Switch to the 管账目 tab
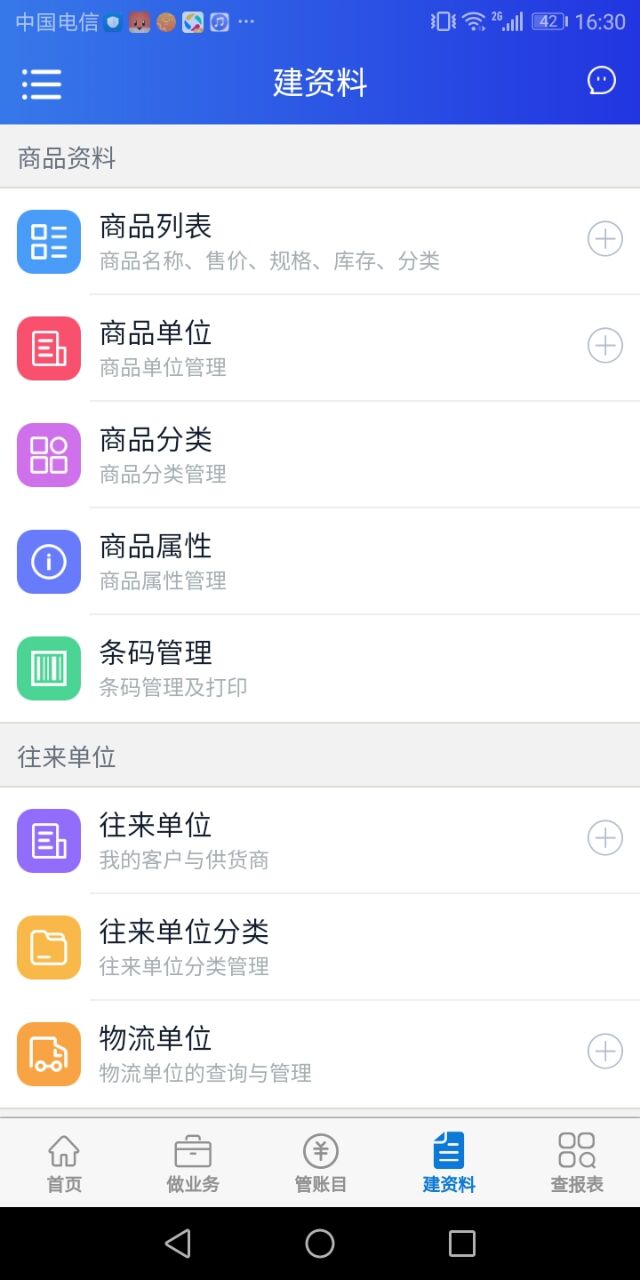The image size is (640, 1280). coord(320,1163)
